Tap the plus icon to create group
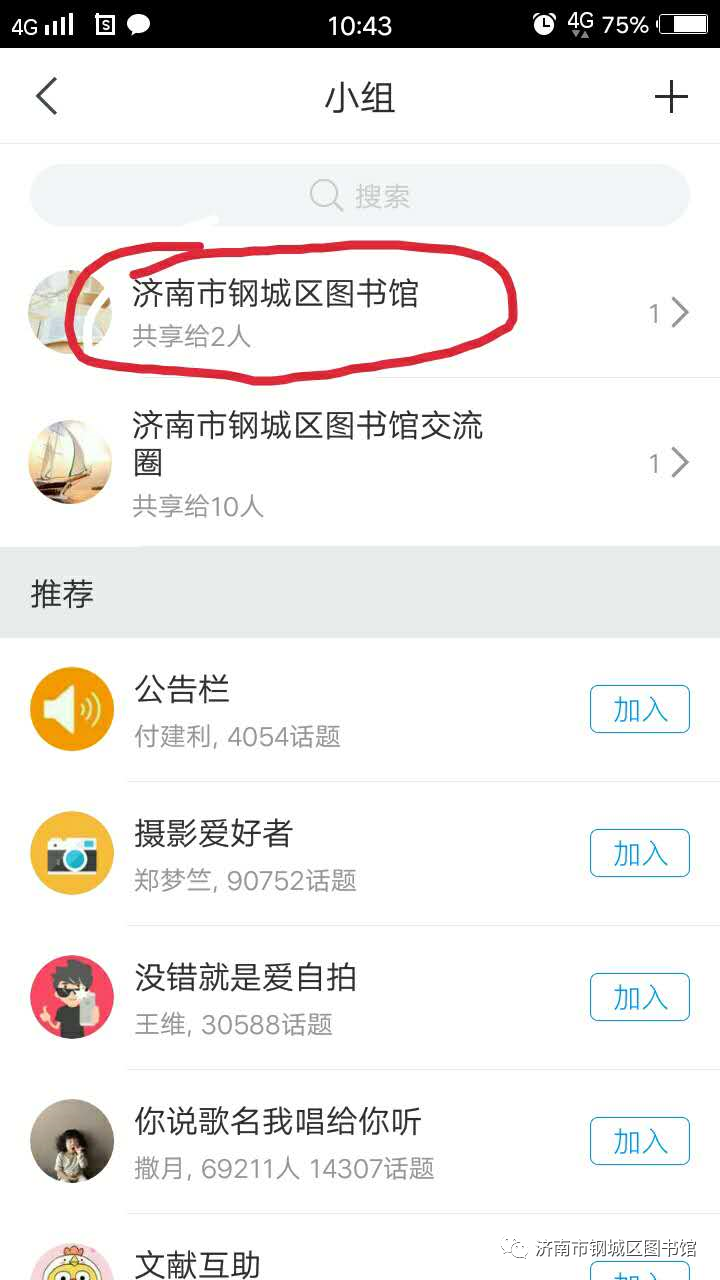This screenshot has width=720, height=1280. point(671,97)
